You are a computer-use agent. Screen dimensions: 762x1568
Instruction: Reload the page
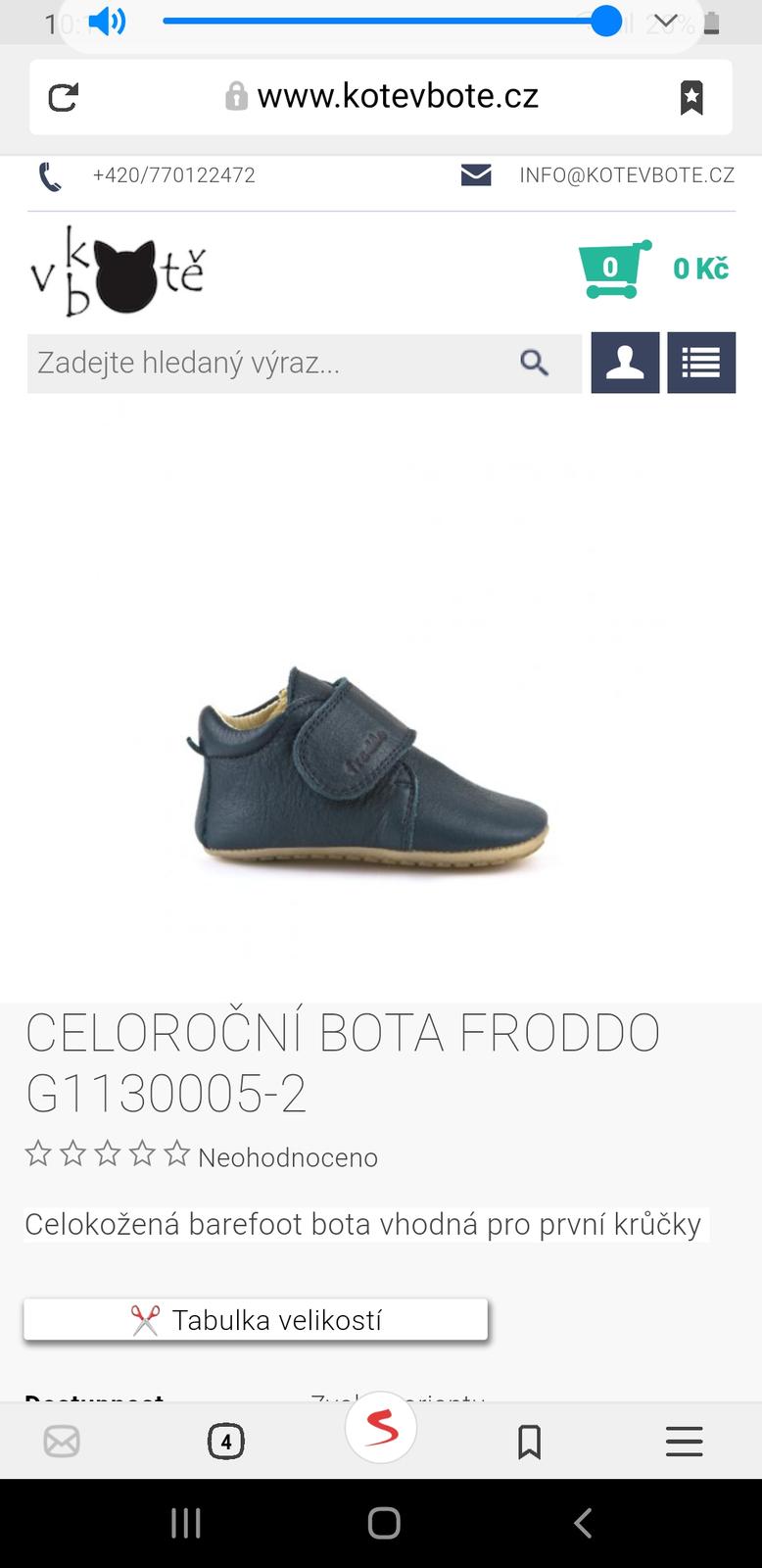[x=64, y=97]
